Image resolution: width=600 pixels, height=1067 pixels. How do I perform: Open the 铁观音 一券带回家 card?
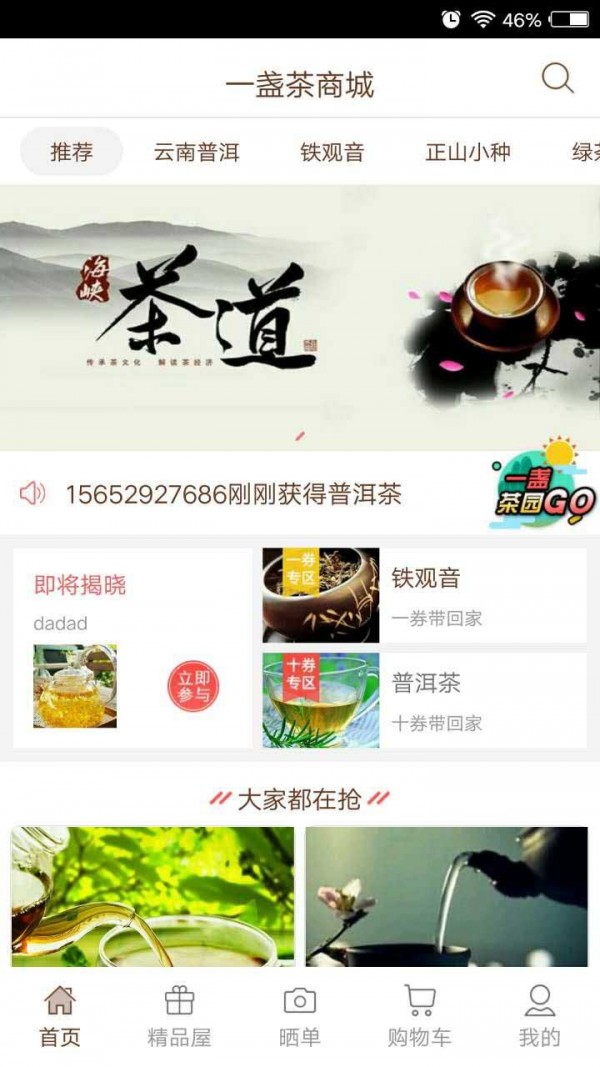(424, 595)
